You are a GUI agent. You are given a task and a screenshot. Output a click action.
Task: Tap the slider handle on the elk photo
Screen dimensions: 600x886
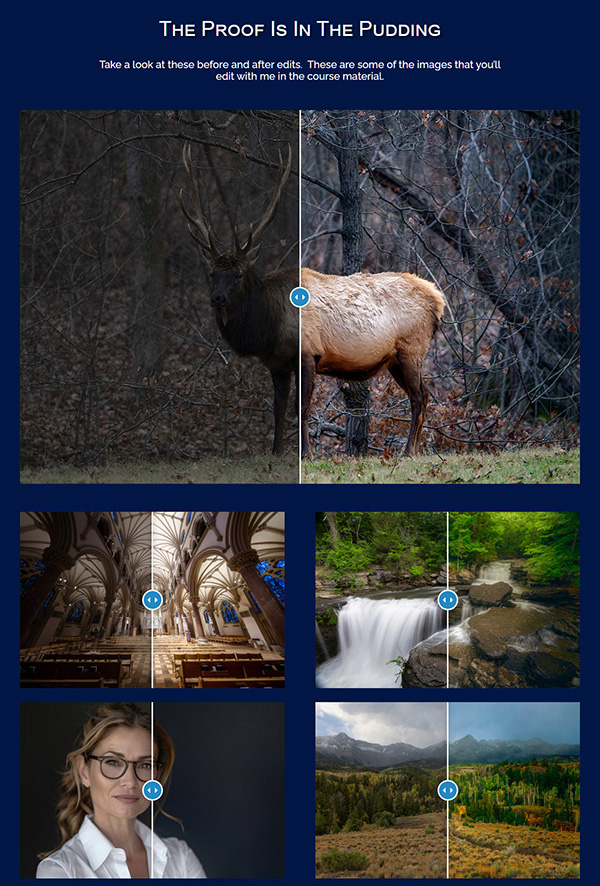[300, 297]
